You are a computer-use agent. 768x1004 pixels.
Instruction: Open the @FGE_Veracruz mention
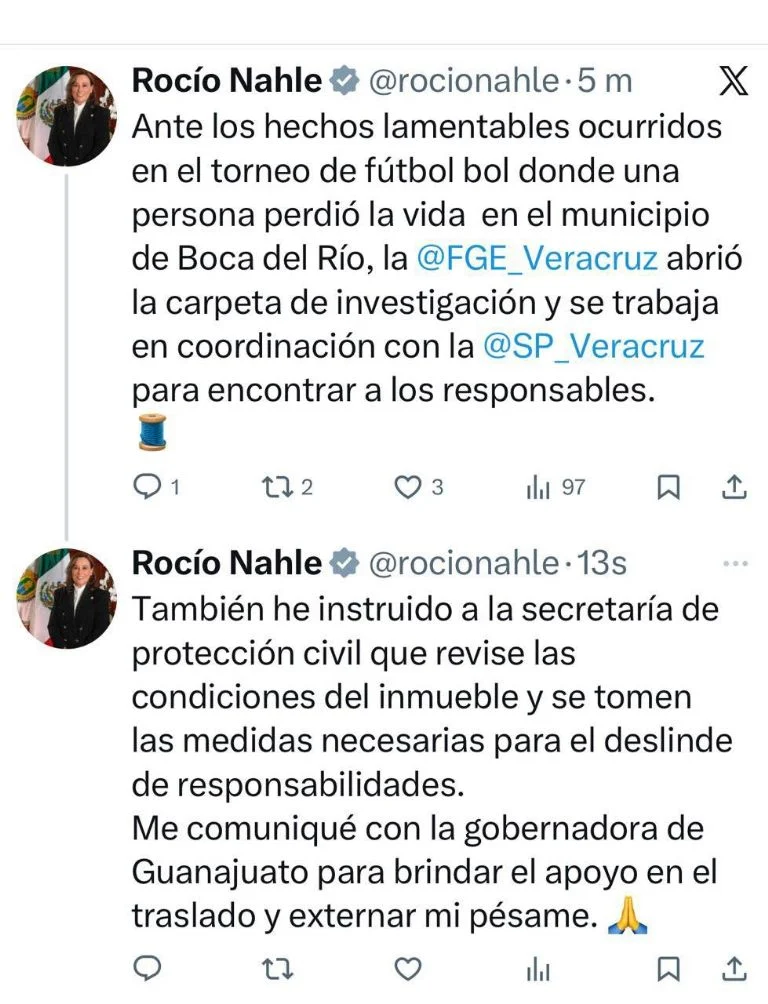(536, 258)
